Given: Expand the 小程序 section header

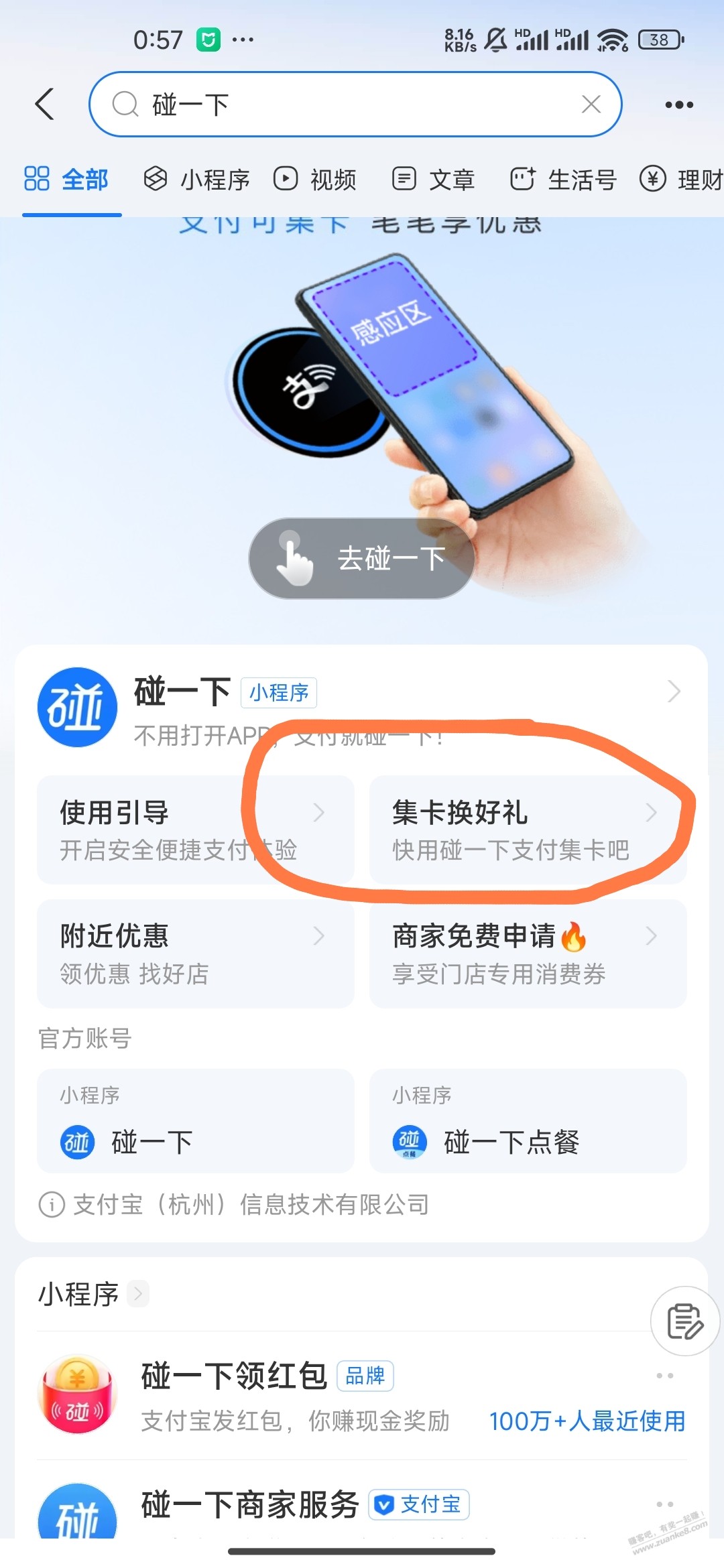Looking at the screenshot, I should [93, 1294].
